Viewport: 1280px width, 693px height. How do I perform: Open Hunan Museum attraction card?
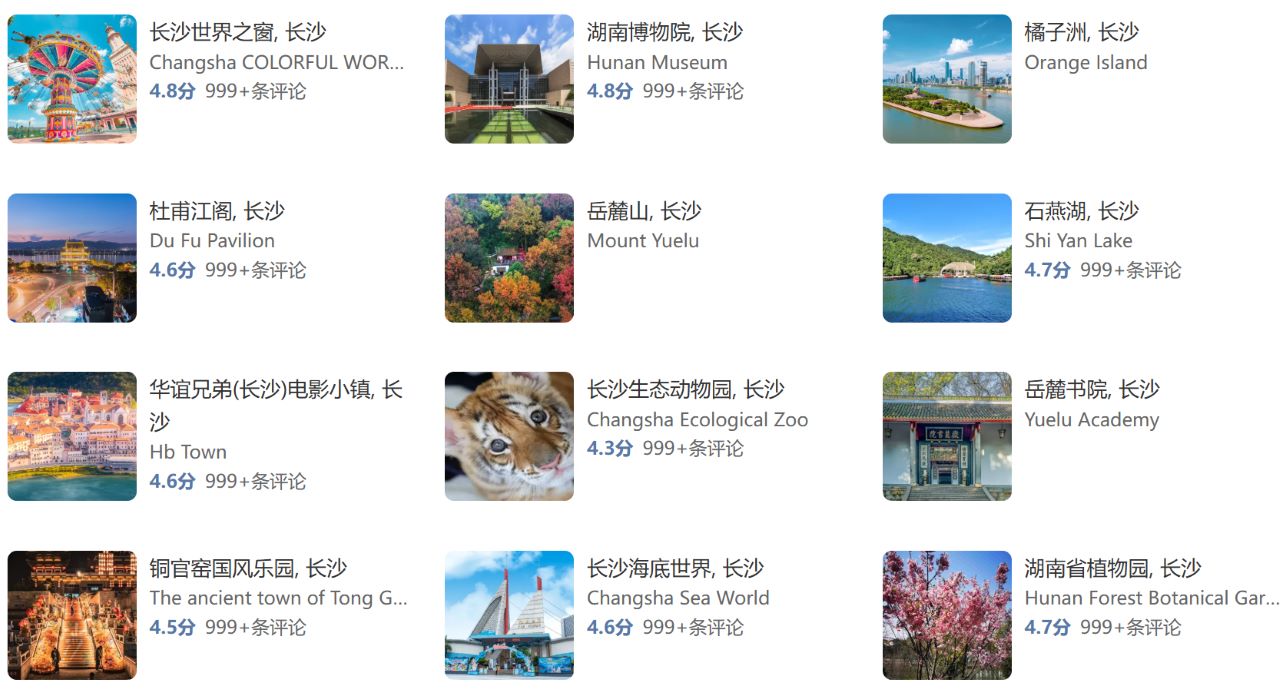[x=664, y=33]
